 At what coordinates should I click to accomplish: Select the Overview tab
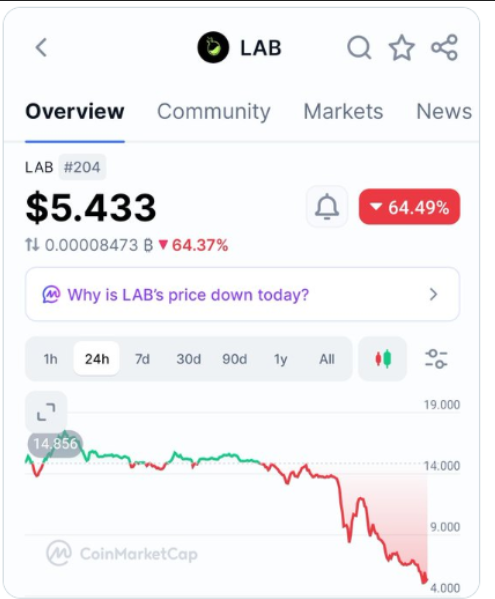tap(75, 112)
